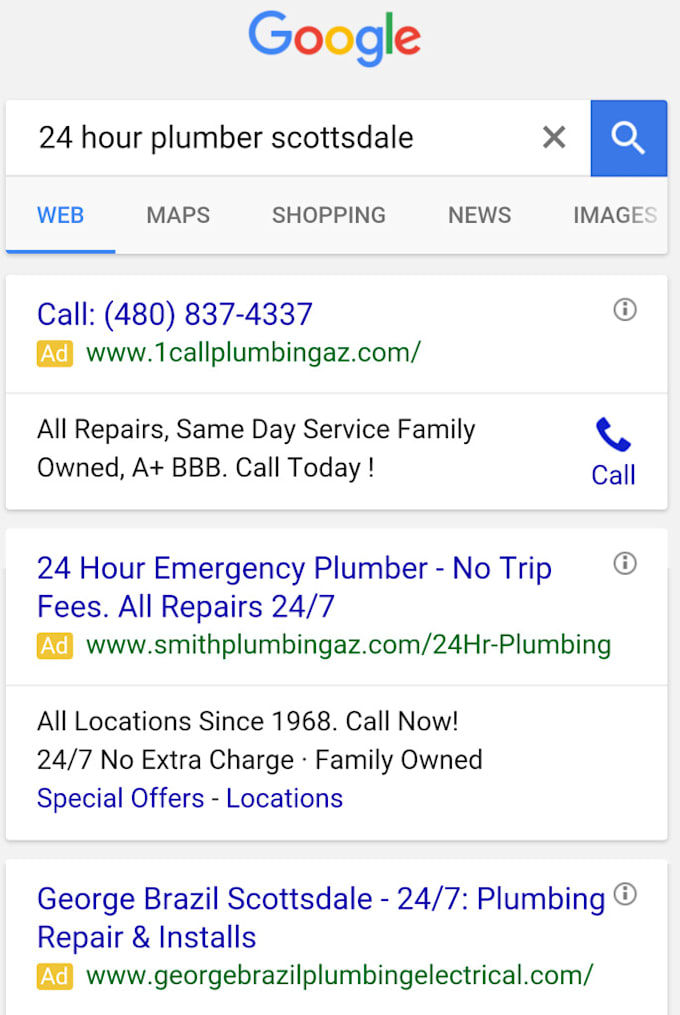The height and width of the screenshot is (1015, 680).
Task: Open the George Brazil Scottsdale ad
Action: click(x=320, y=917)
